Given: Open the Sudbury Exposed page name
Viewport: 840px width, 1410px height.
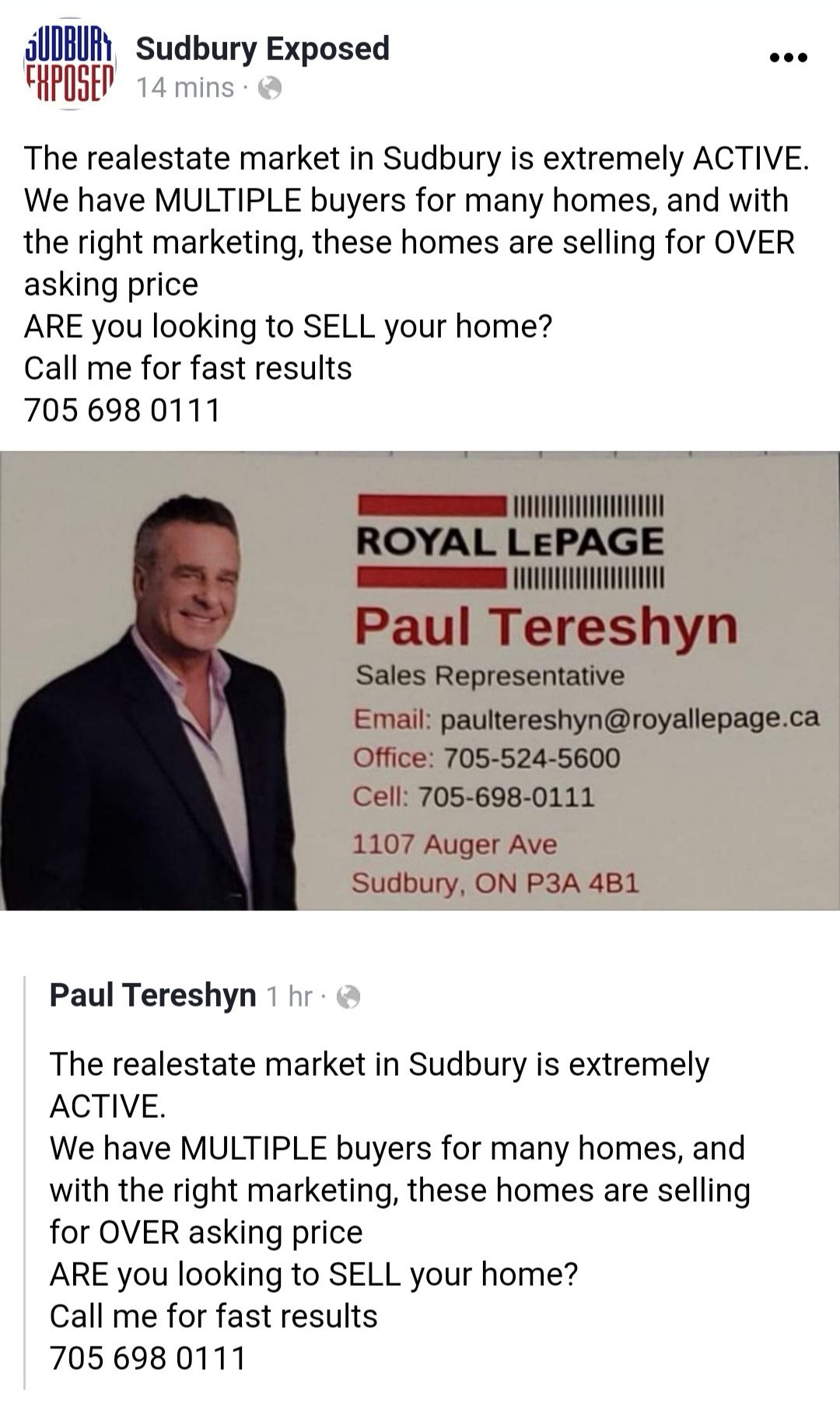Looking at the screenshot, I should click(262, 48).
